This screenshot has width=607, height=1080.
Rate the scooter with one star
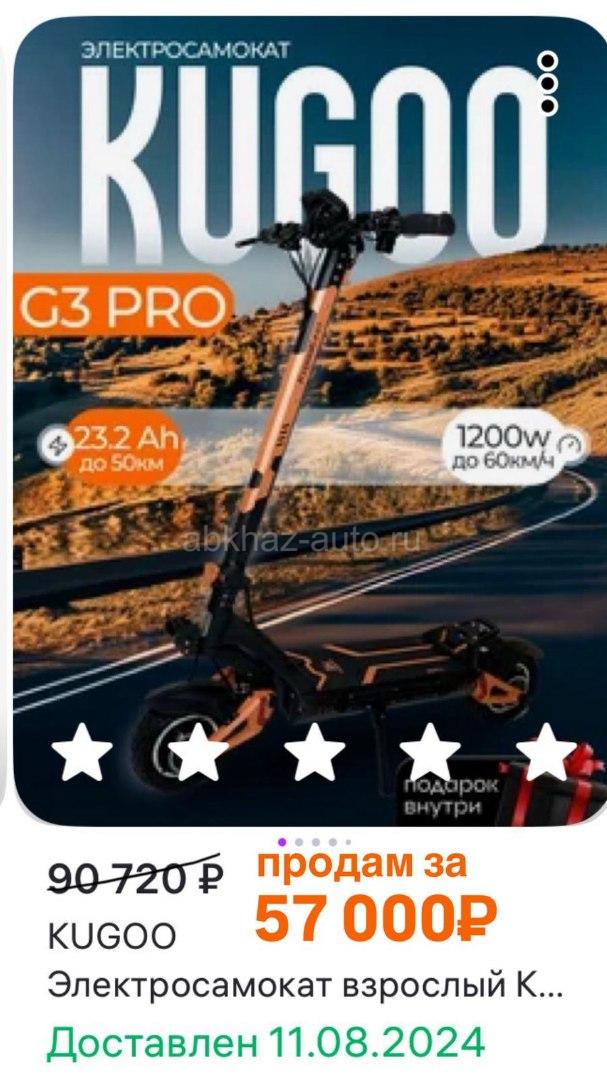tap(82, 752)
